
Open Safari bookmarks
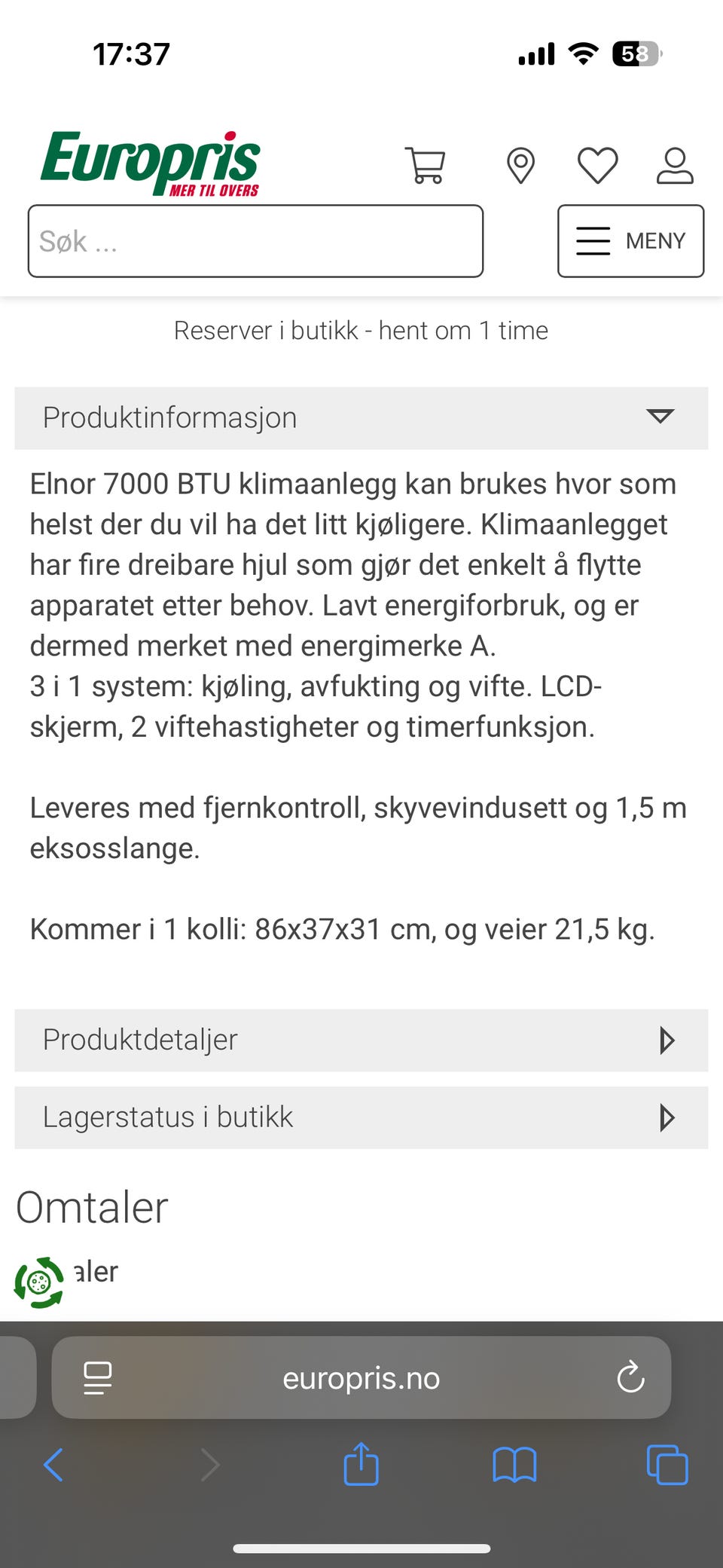(x=514, y=1466)
